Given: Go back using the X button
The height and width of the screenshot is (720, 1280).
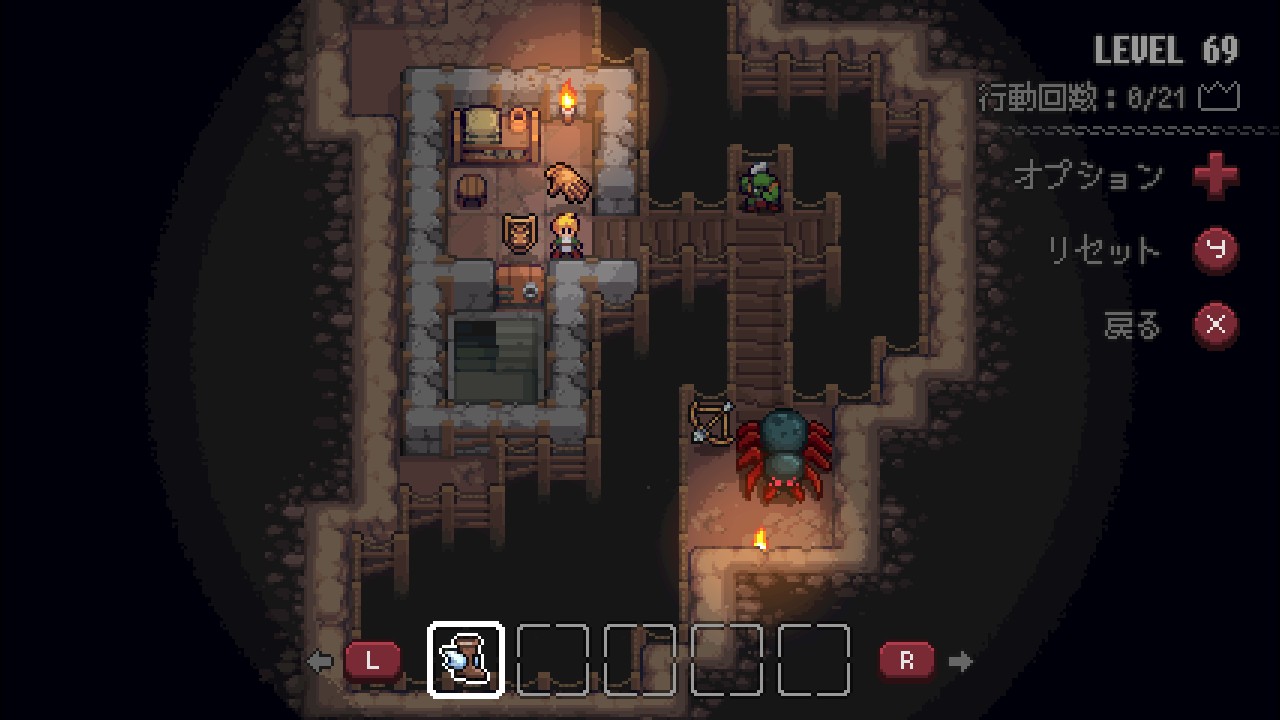Looking at the screenshot, I should [x=1216, y=325].
